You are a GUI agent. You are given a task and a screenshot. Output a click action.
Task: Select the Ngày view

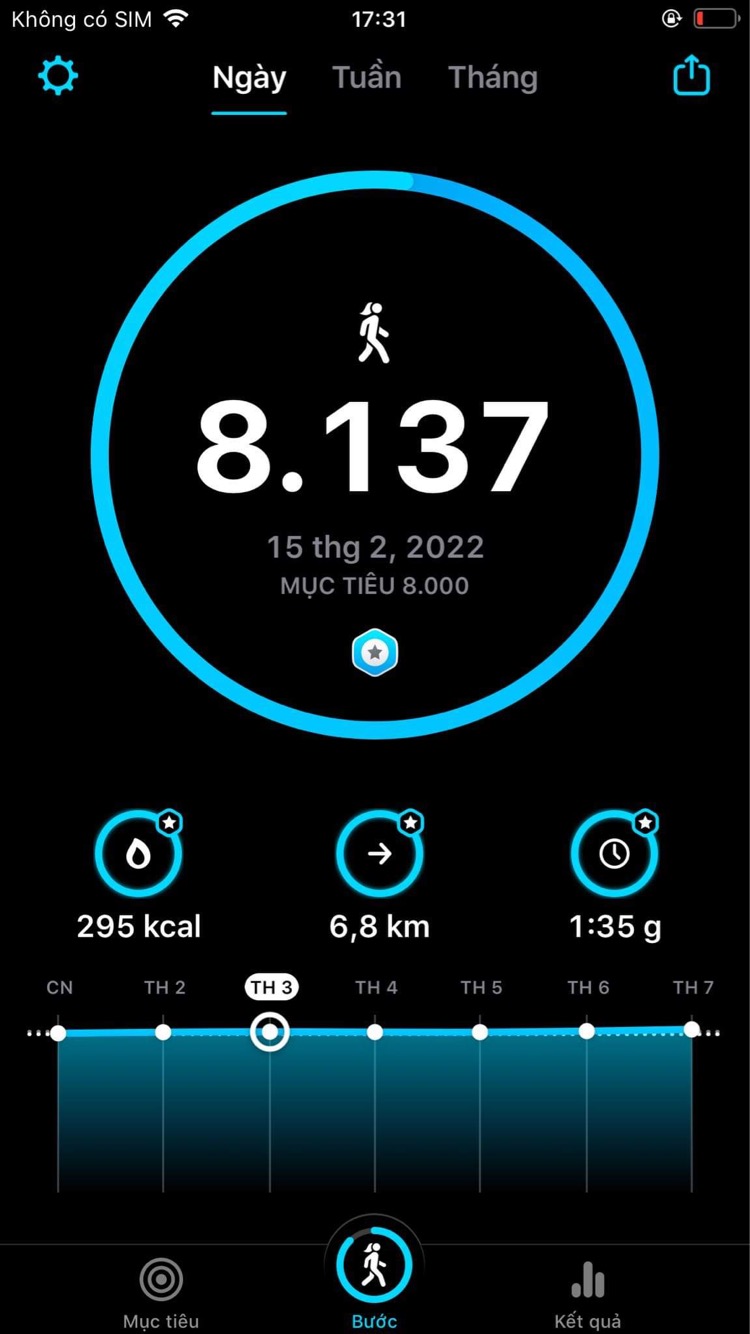click(x=249, y=78)
